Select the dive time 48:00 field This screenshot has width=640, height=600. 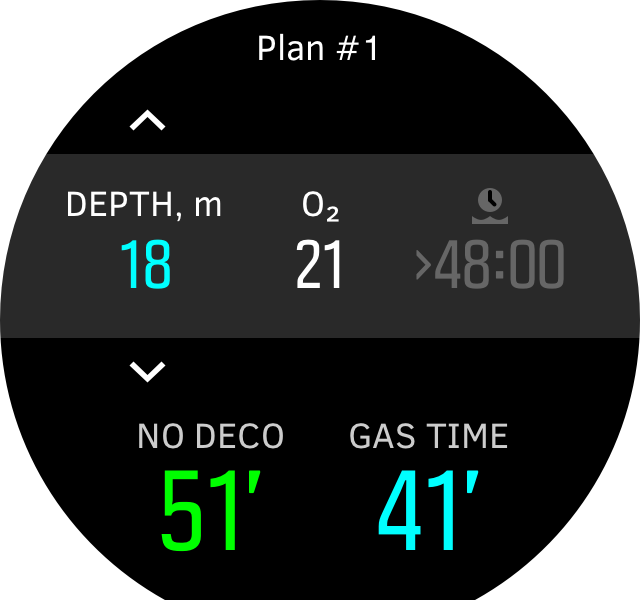pyautogui.click(x=490, y=266)
